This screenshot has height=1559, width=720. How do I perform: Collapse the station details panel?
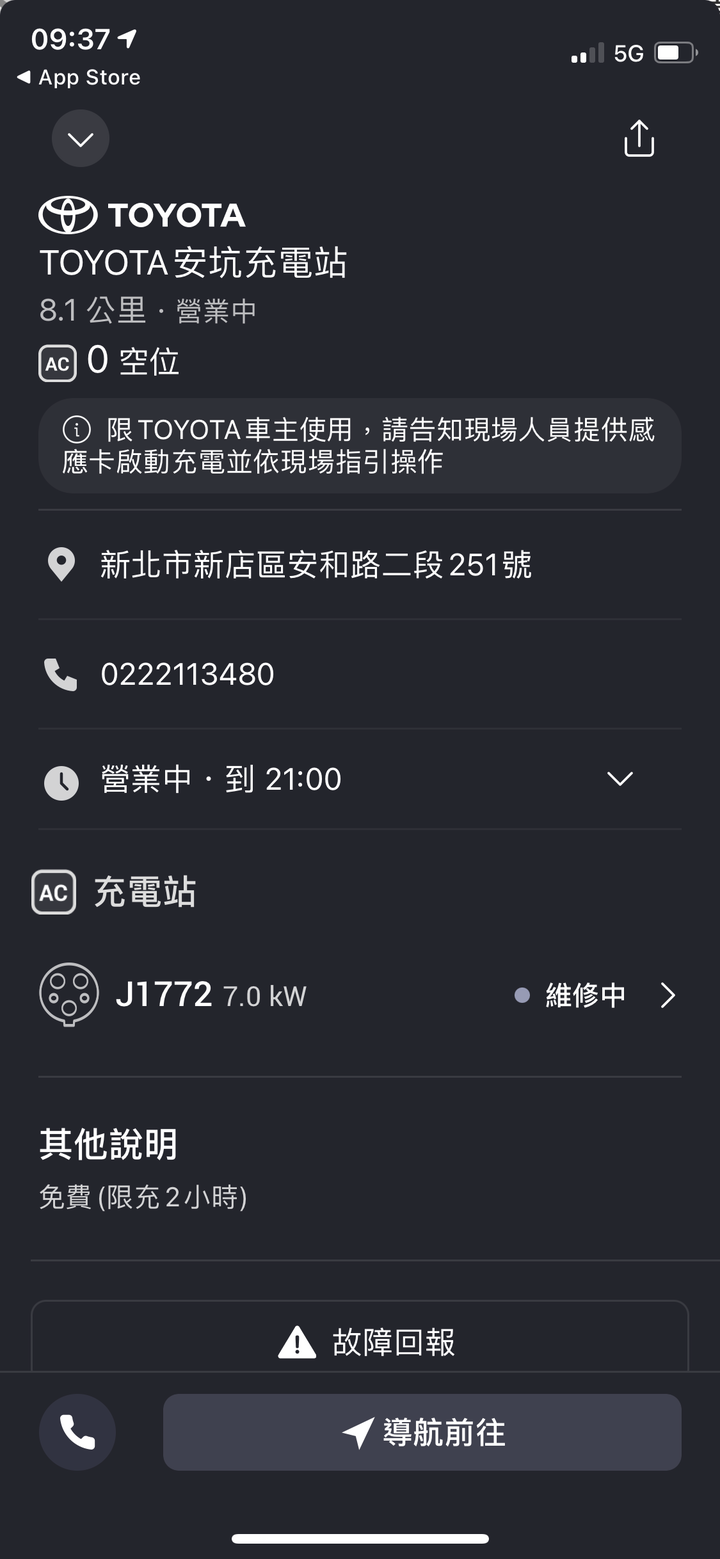[x=80, y=139]
